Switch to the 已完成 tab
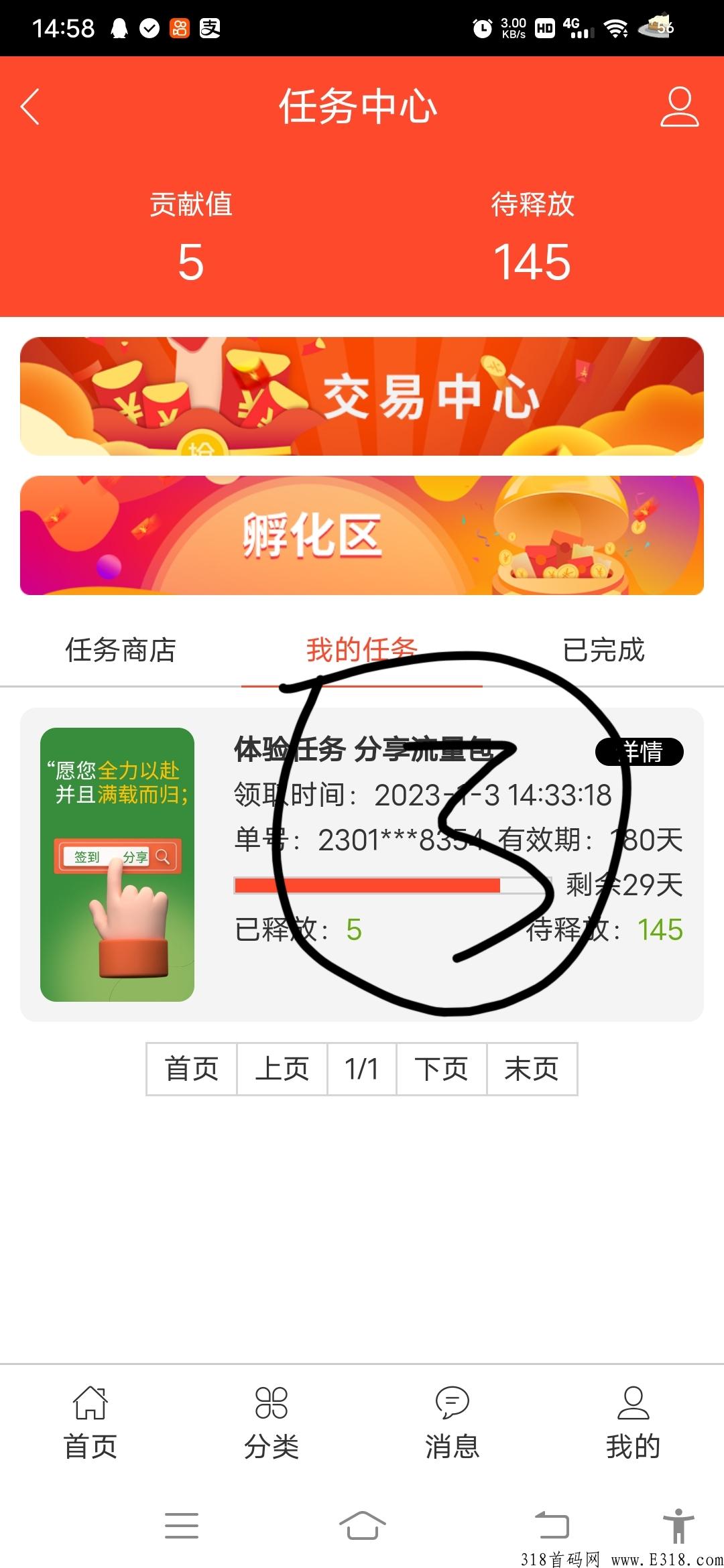724x1568 pixels. point(603,650)
